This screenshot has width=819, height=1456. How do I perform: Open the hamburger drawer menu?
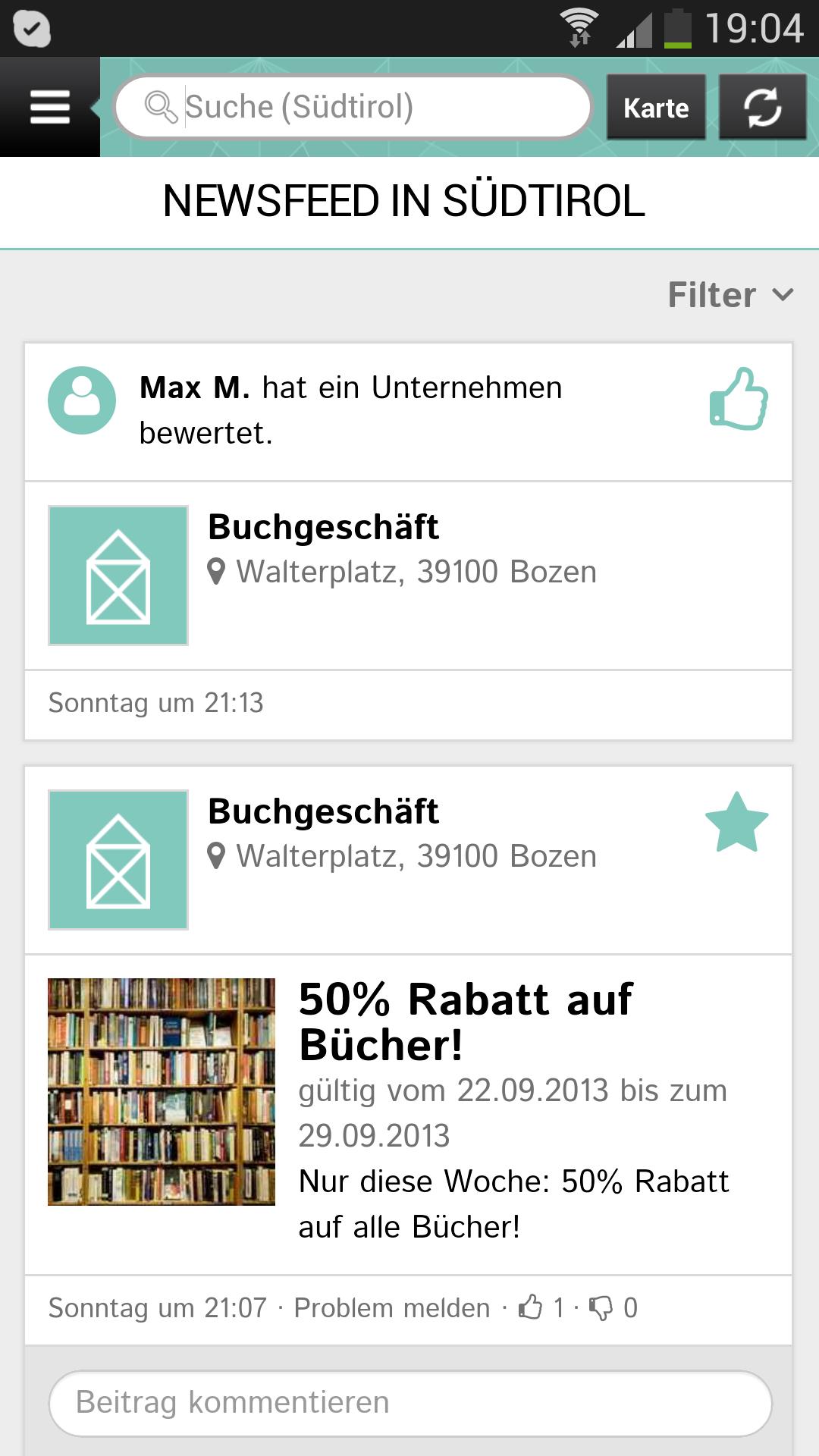[50, 107]
